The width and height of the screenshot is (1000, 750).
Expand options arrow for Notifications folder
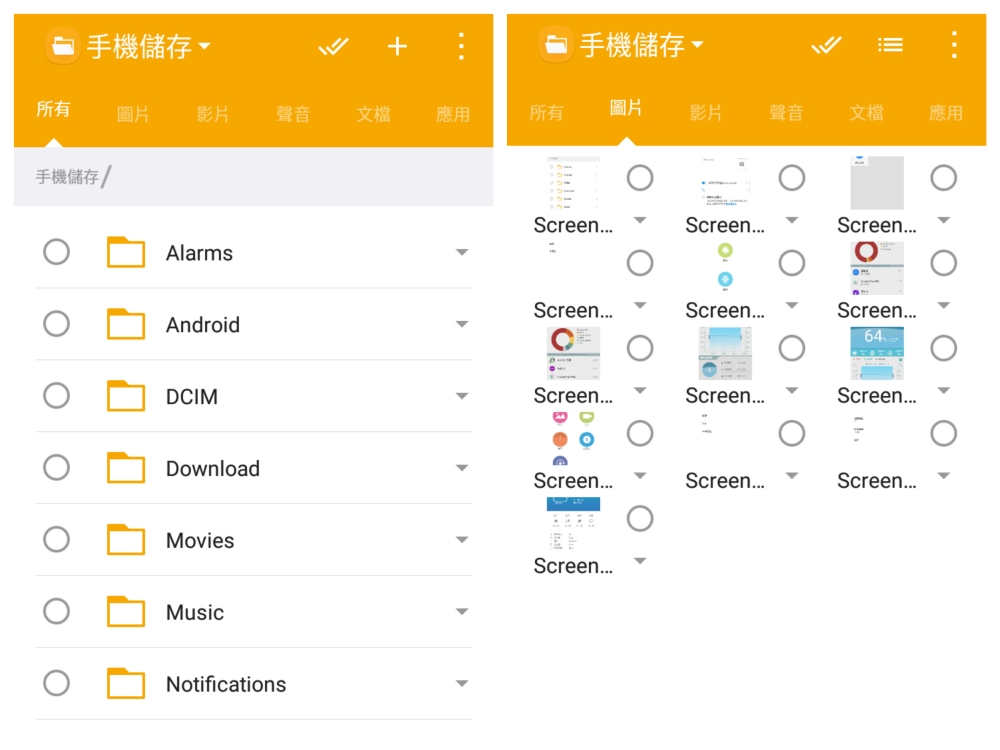461,685
